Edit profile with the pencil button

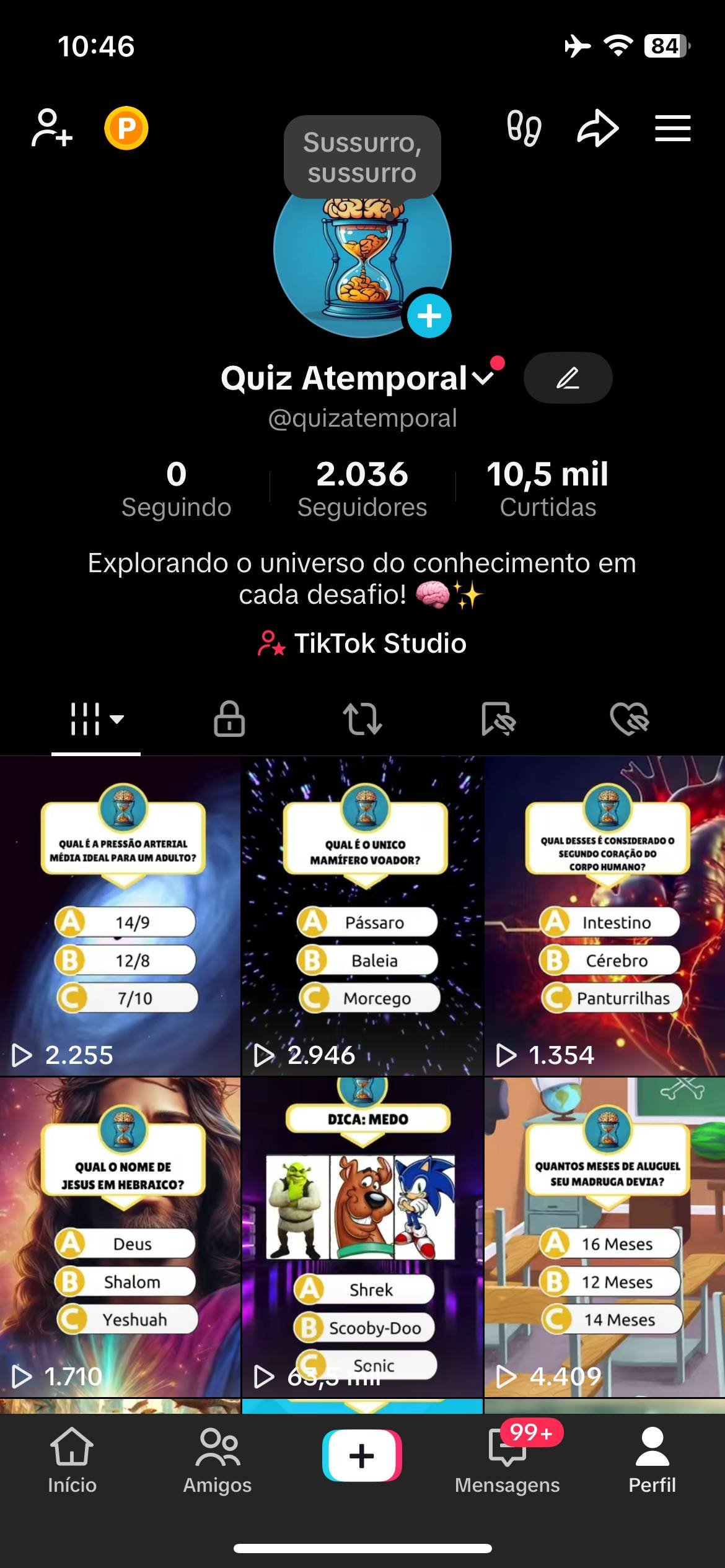[x=568, y=378]
